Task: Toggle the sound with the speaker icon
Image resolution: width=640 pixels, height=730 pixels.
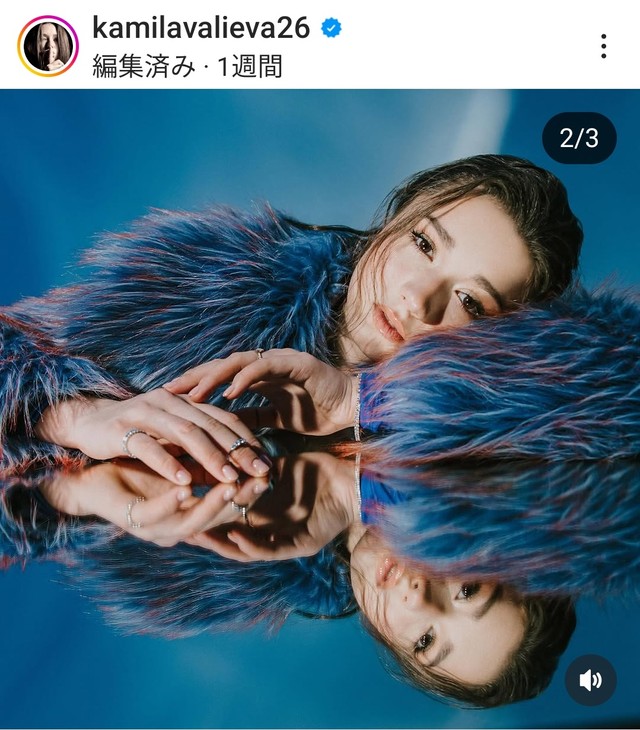Action: pos(590,680)
